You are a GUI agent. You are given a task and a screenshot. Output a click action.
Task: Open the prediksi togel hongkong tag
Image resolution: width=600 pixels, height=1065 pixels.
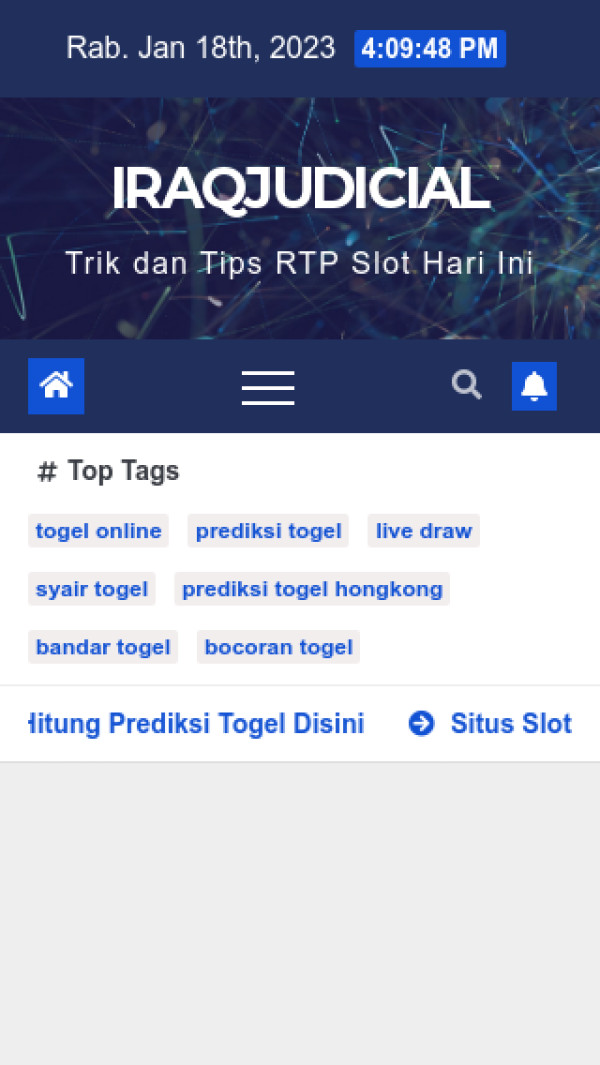(x=312, y=589)
